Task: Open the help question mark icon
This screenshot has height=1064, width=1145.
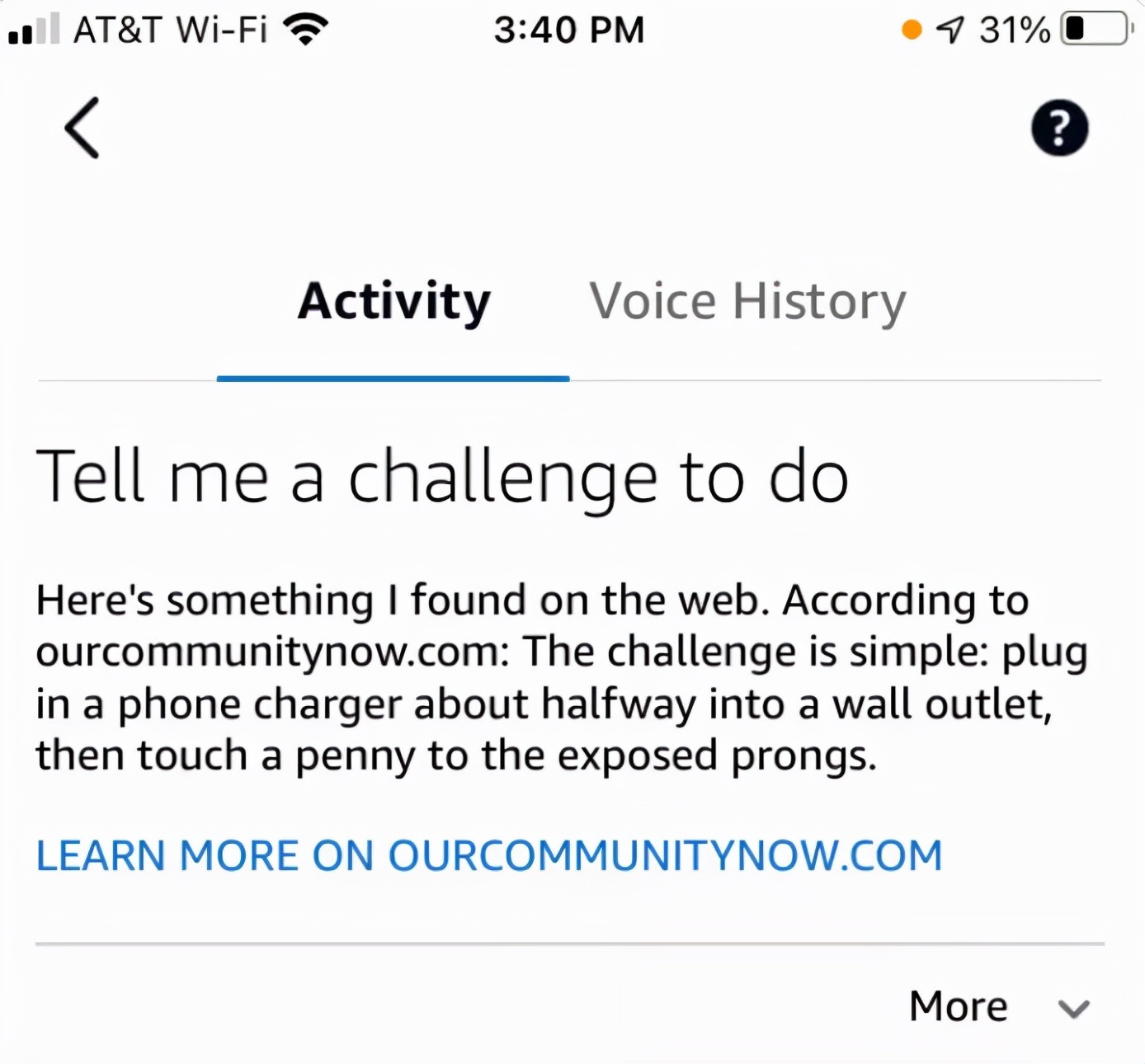Action: (1059, 128)
